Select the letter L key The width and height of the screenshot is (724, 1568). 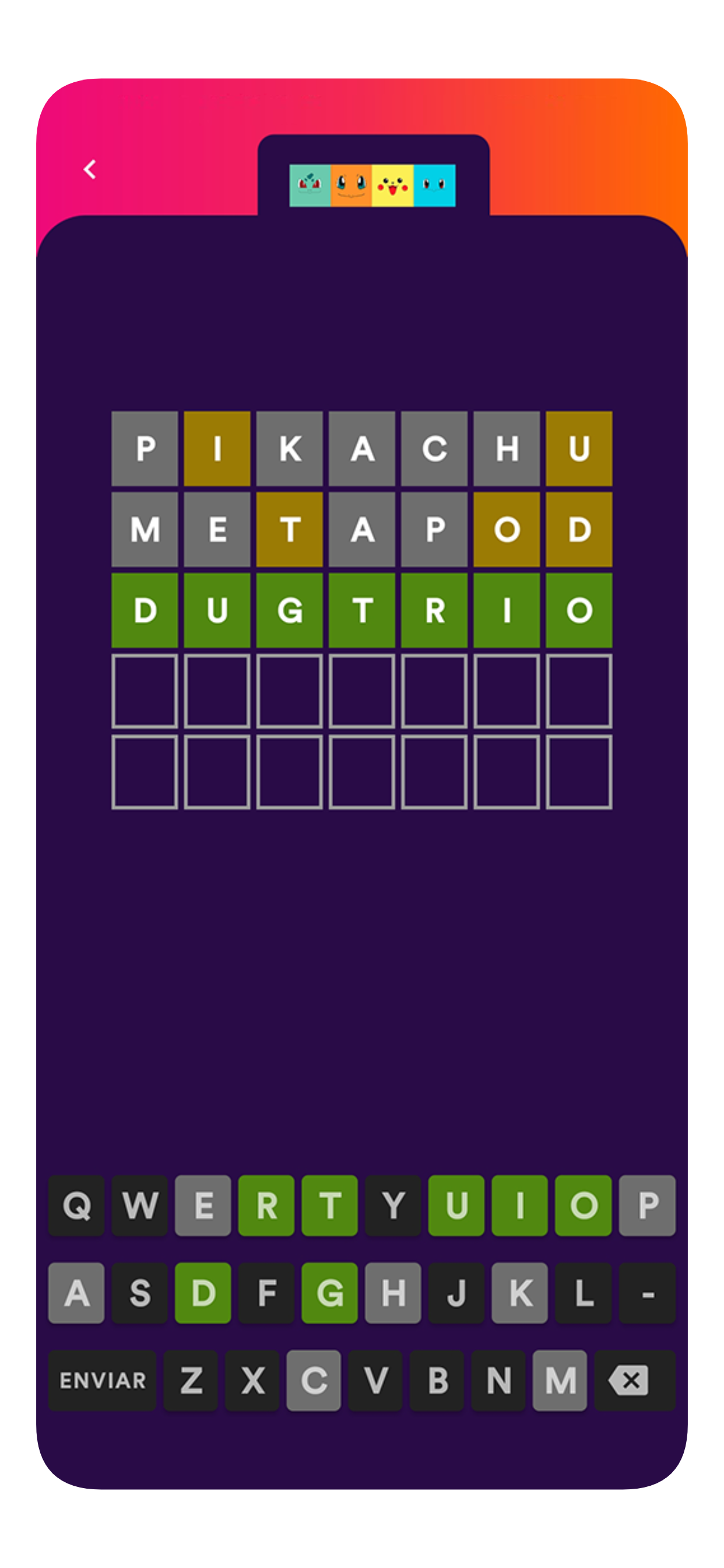(x=583, y=1292)
